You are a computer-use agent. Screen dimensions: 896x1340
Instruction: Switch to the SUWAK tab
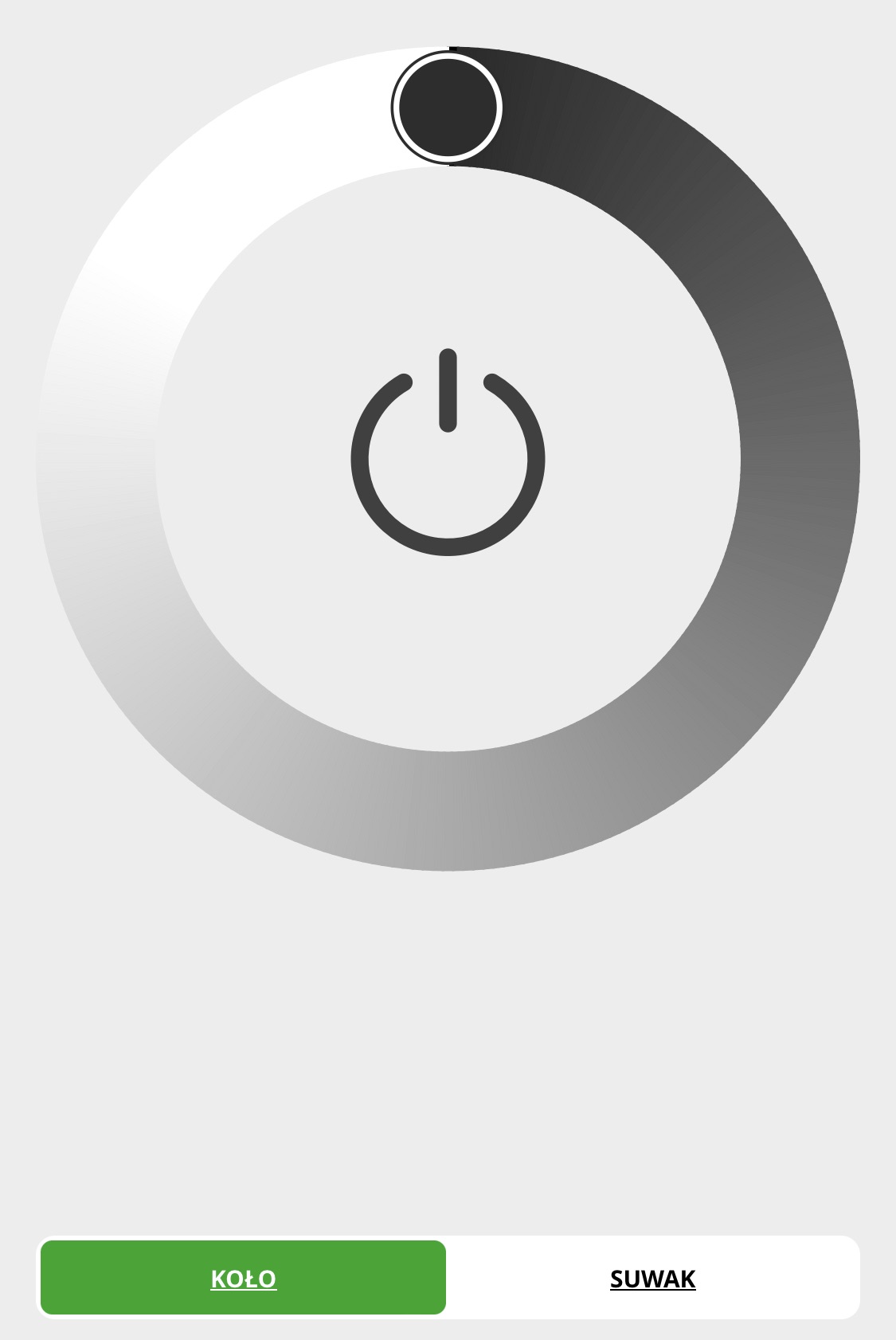(652, 1278)
